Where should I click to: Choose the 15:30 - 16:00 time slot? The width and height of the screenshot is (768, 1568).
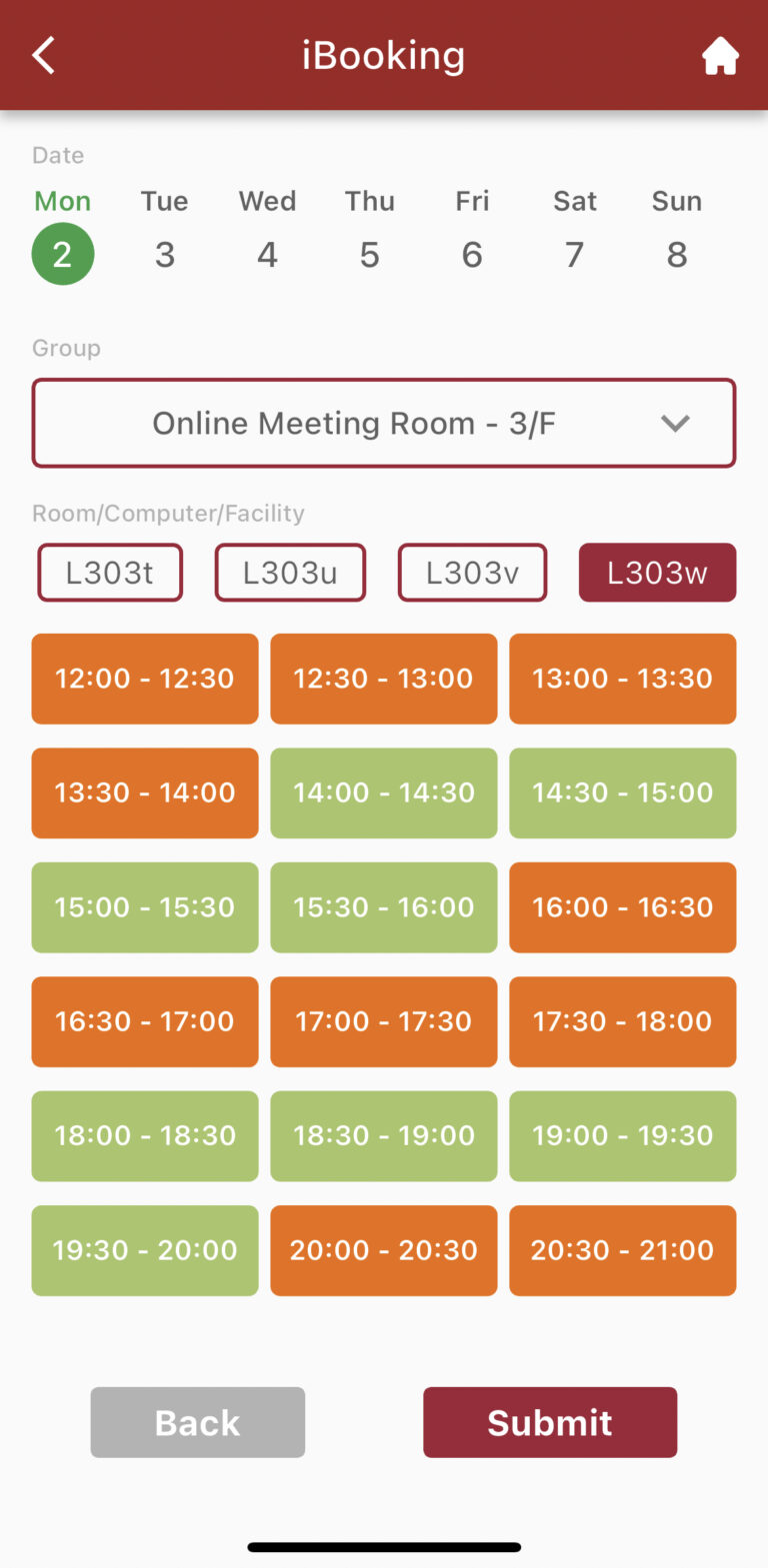[x=383, y=906]
